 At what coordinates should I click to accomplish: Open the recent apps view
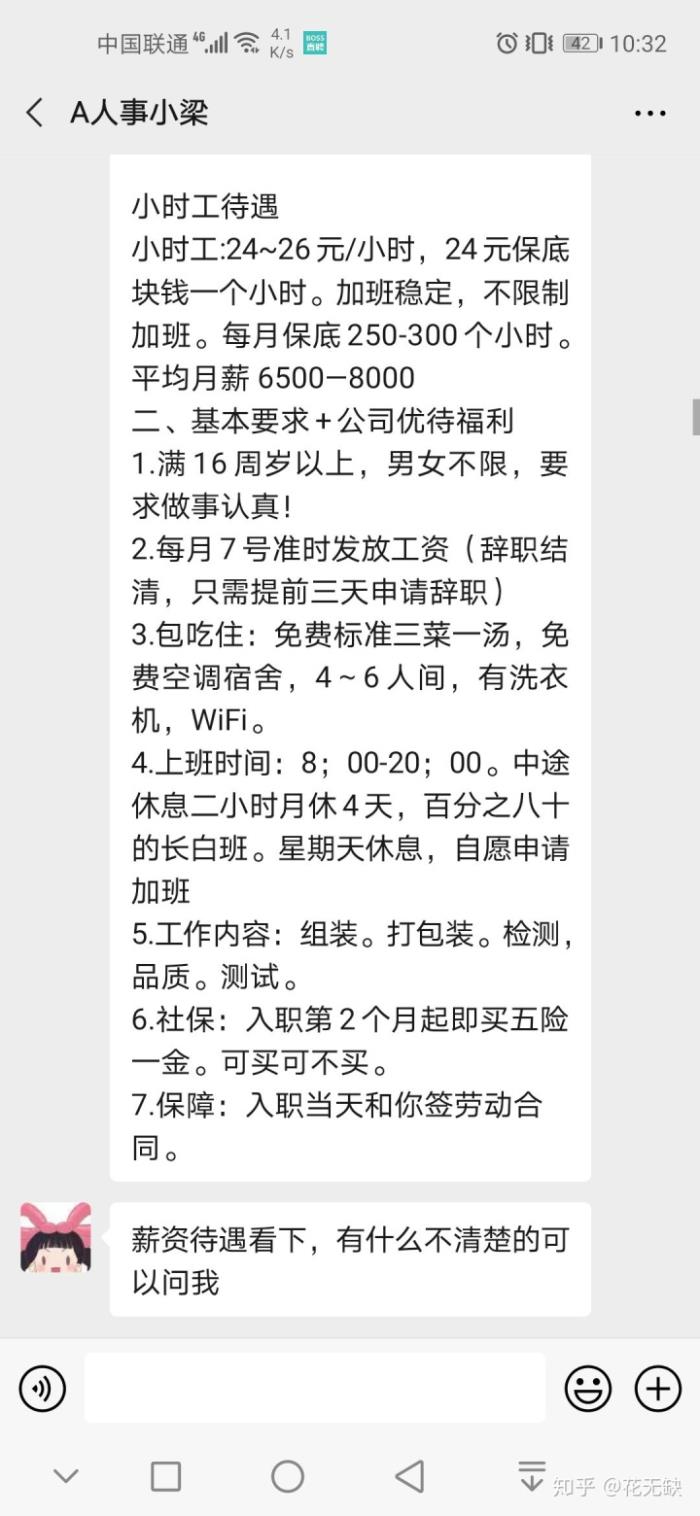coord(166,1476)
